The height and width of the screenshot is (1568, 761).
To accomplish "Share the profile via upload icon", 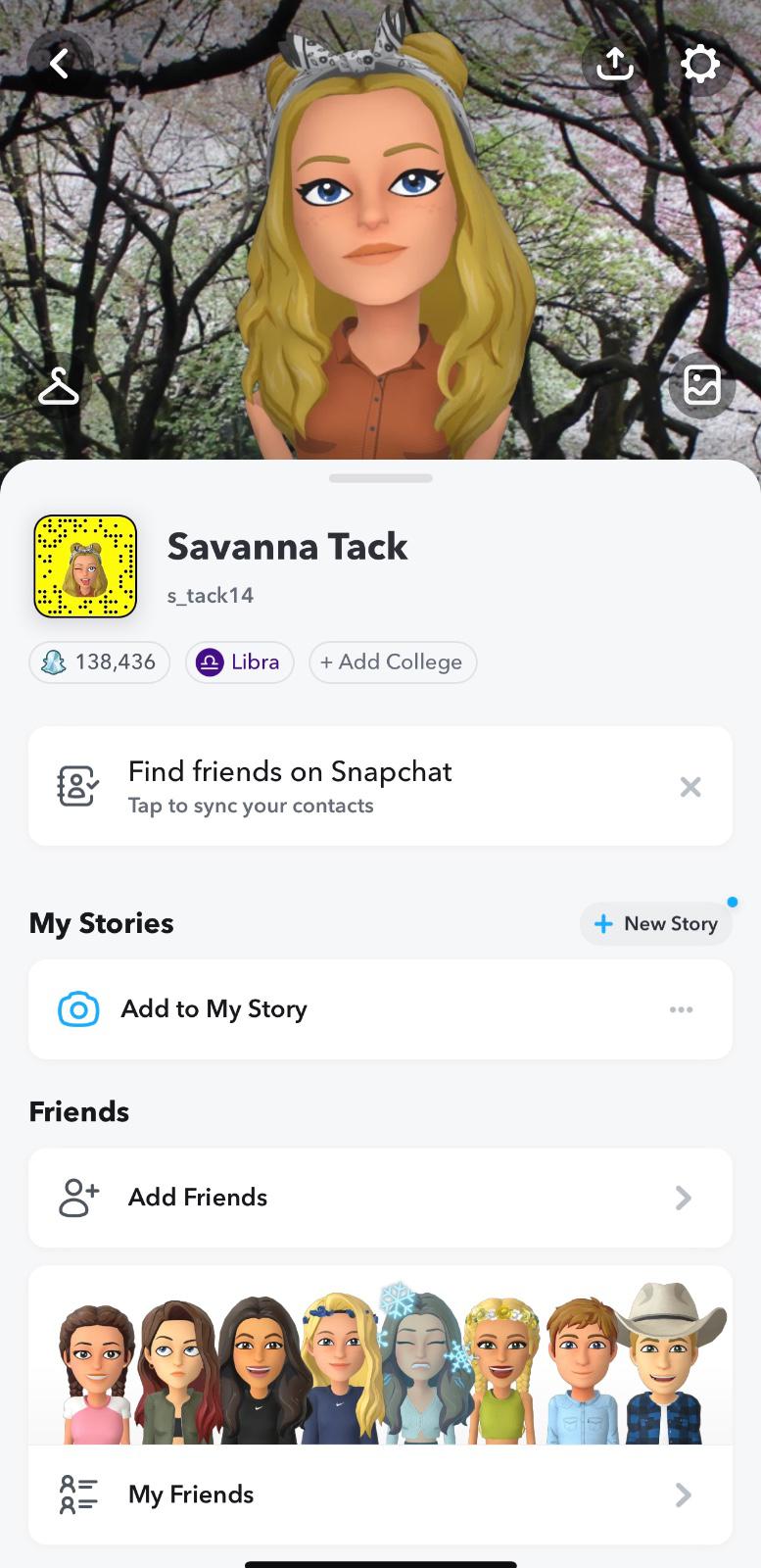I will tap(614, 65).
